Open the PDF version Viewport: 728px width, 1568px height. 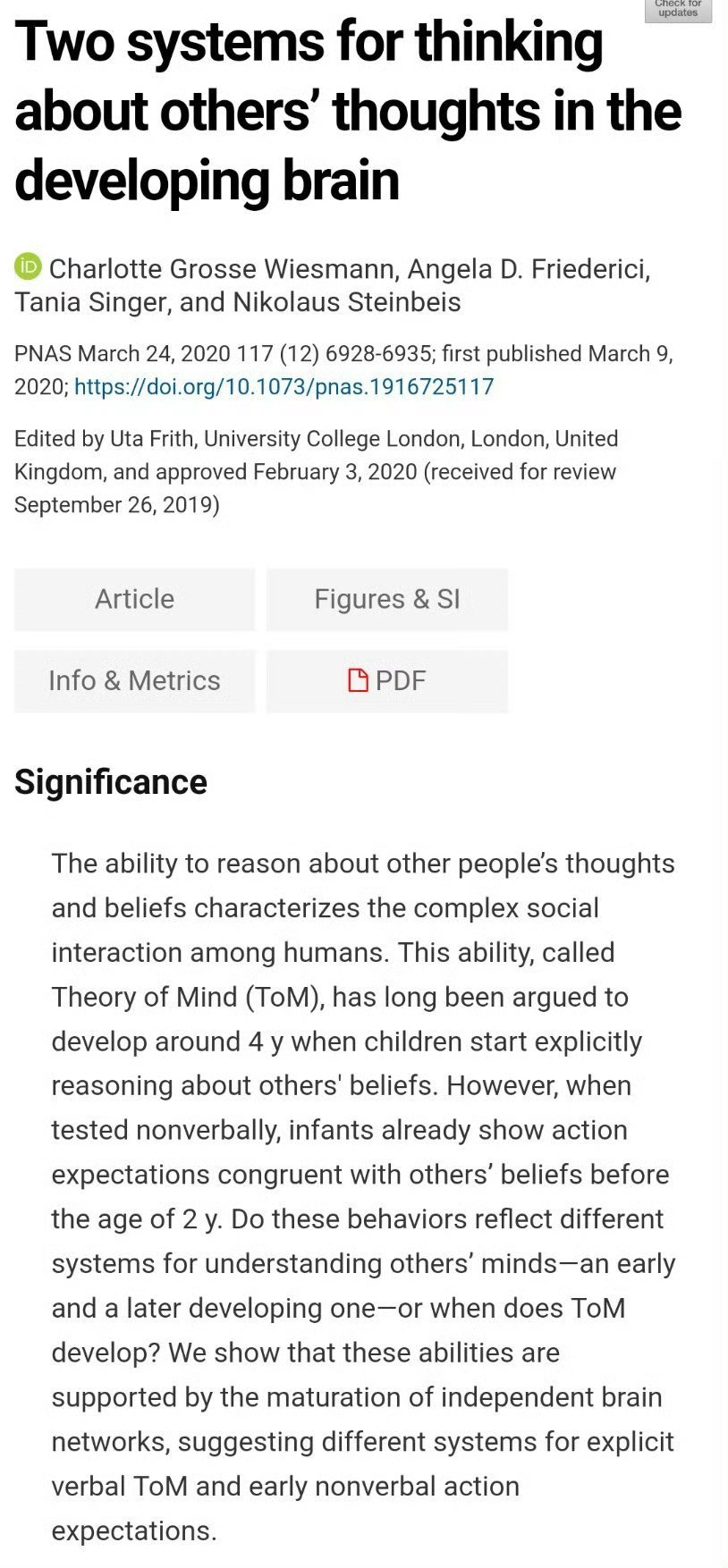tap(386, 681)
